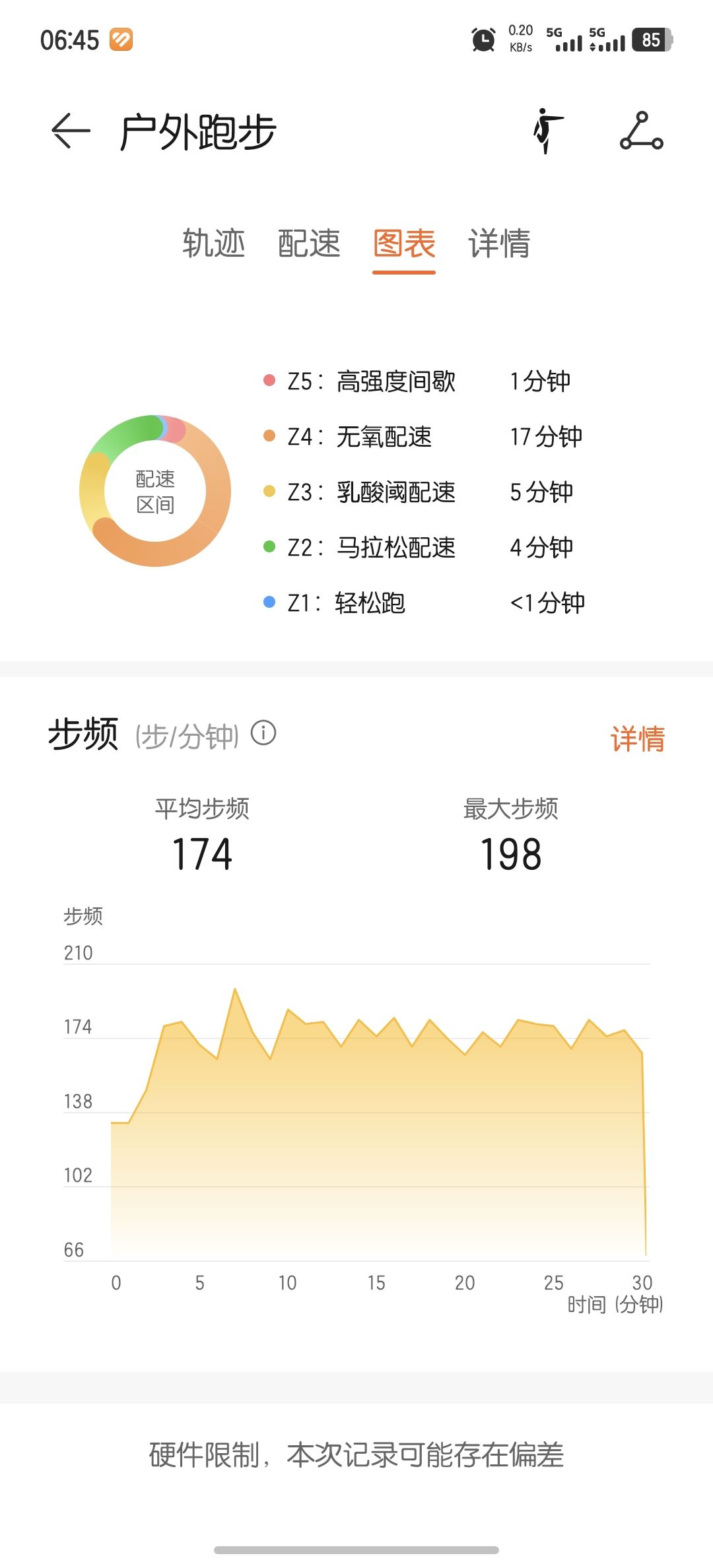
Task: Open the 步频 info icon
Action: pyautogui.click(x=263, y=733)
